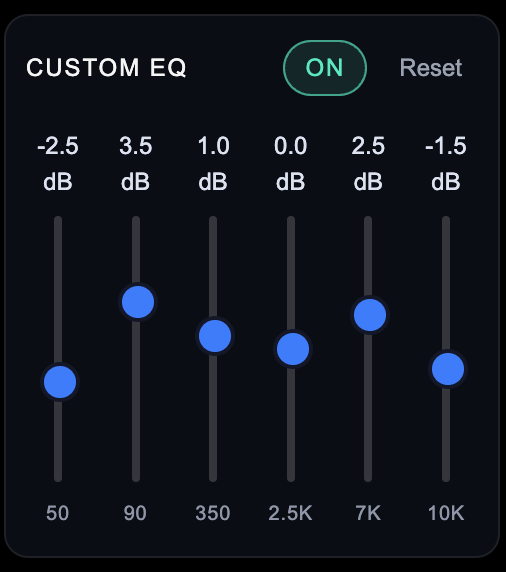The width and height of the screenshot is (506, 572).
Task: Tap the 350 Hz slider knob
Action: 215,336
